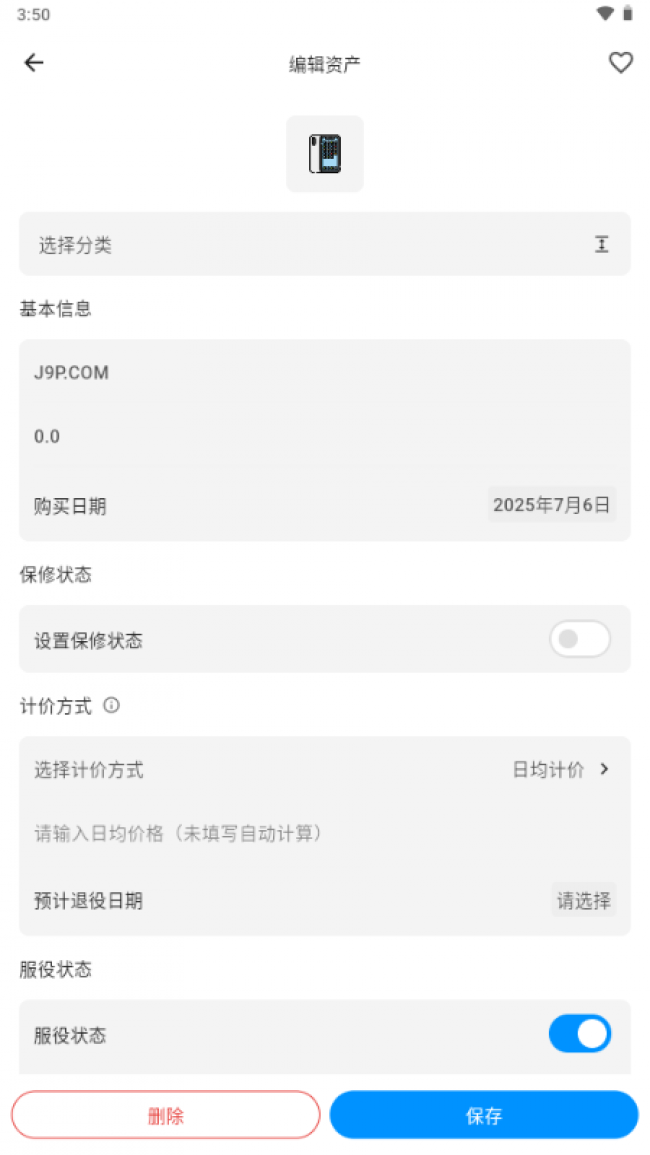This screenshot has width=650, height=1155.
Task: Show info about 计价方式
Action: click(x=111, y=706)
